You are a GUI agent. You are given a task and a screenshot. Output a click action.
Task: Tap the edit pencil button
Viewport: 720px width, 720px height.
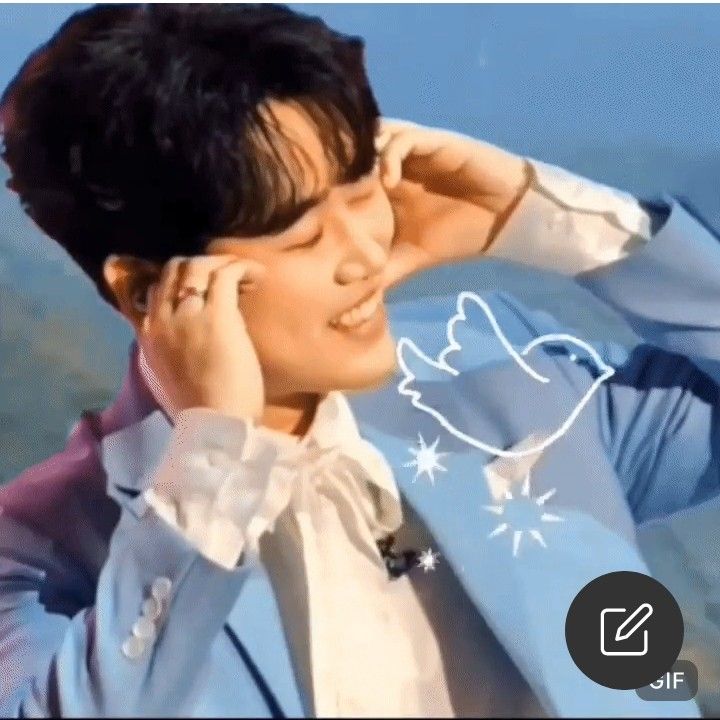pos(624,630)
